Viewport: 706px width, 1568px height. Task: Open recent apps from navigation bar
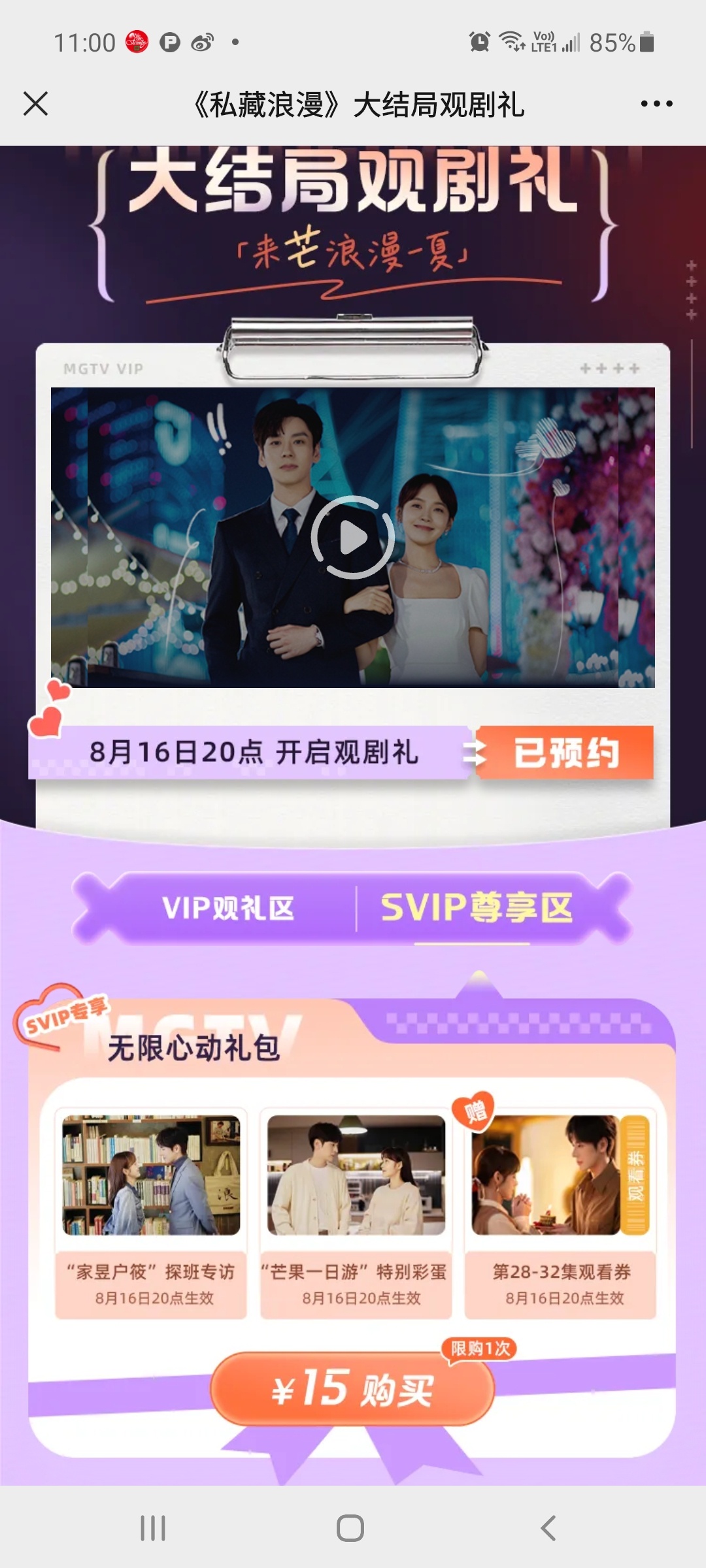153,1528
